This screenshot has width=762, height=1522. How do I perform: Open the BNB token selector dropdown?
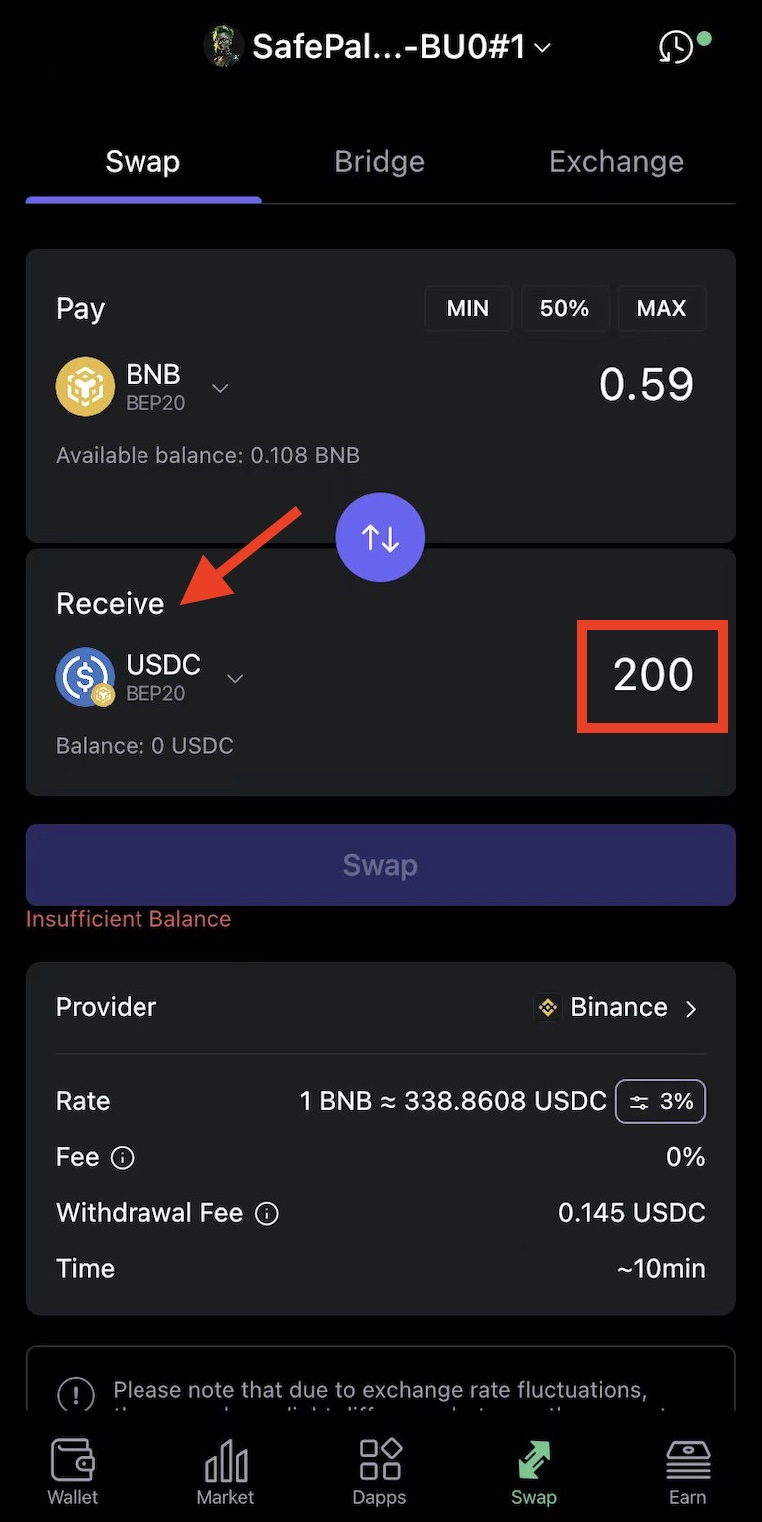[x=220, y=388]
